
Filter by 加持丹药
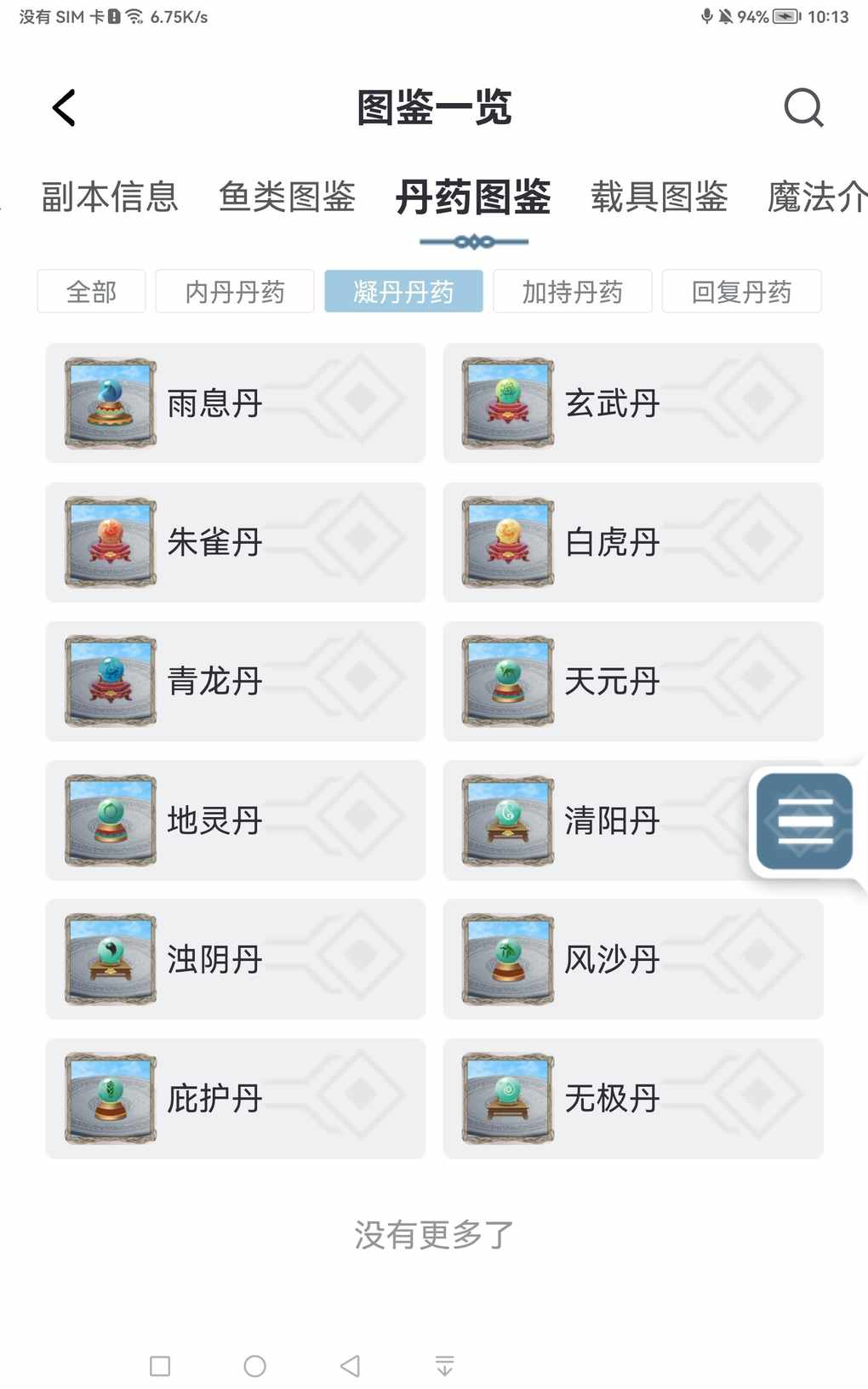point(572,292)
